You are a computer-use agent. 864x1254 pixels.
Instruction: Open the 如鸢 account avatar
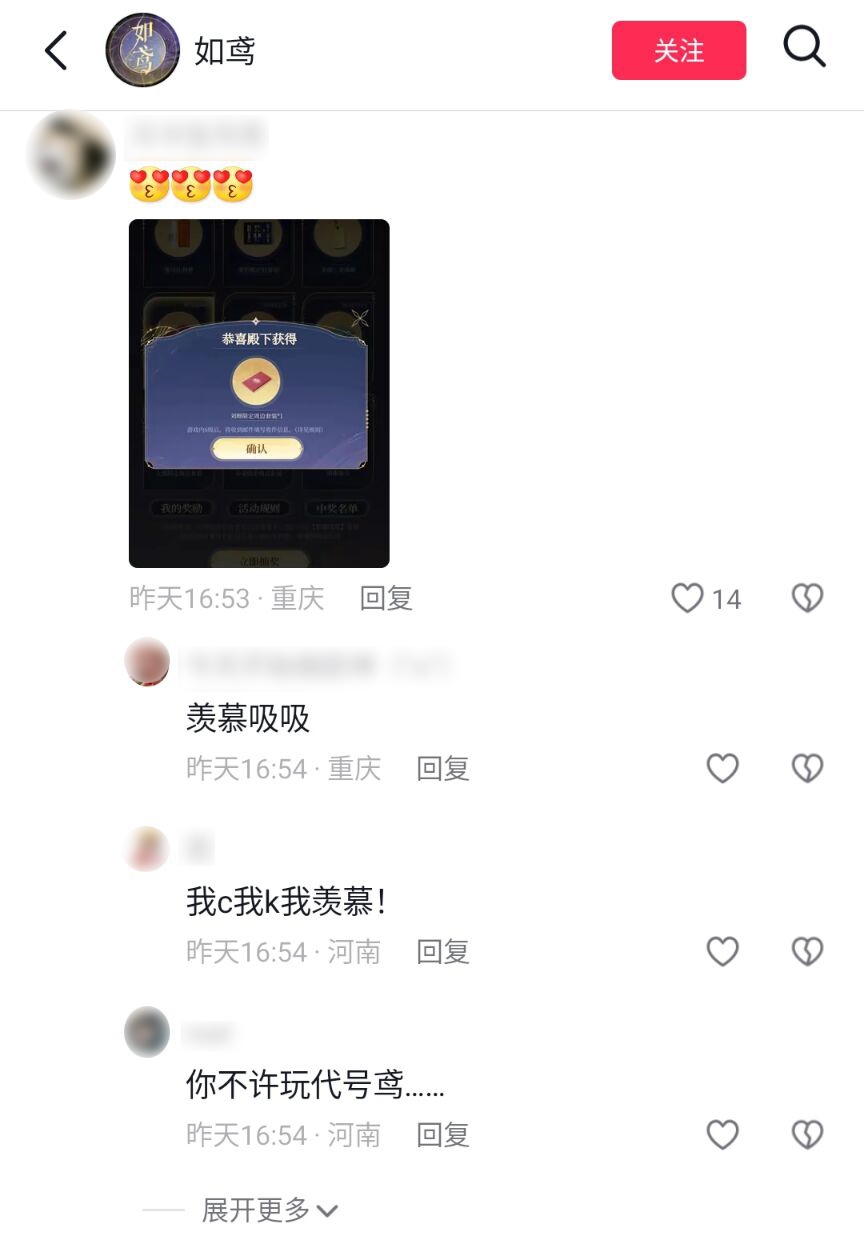(x=143, y=50)
